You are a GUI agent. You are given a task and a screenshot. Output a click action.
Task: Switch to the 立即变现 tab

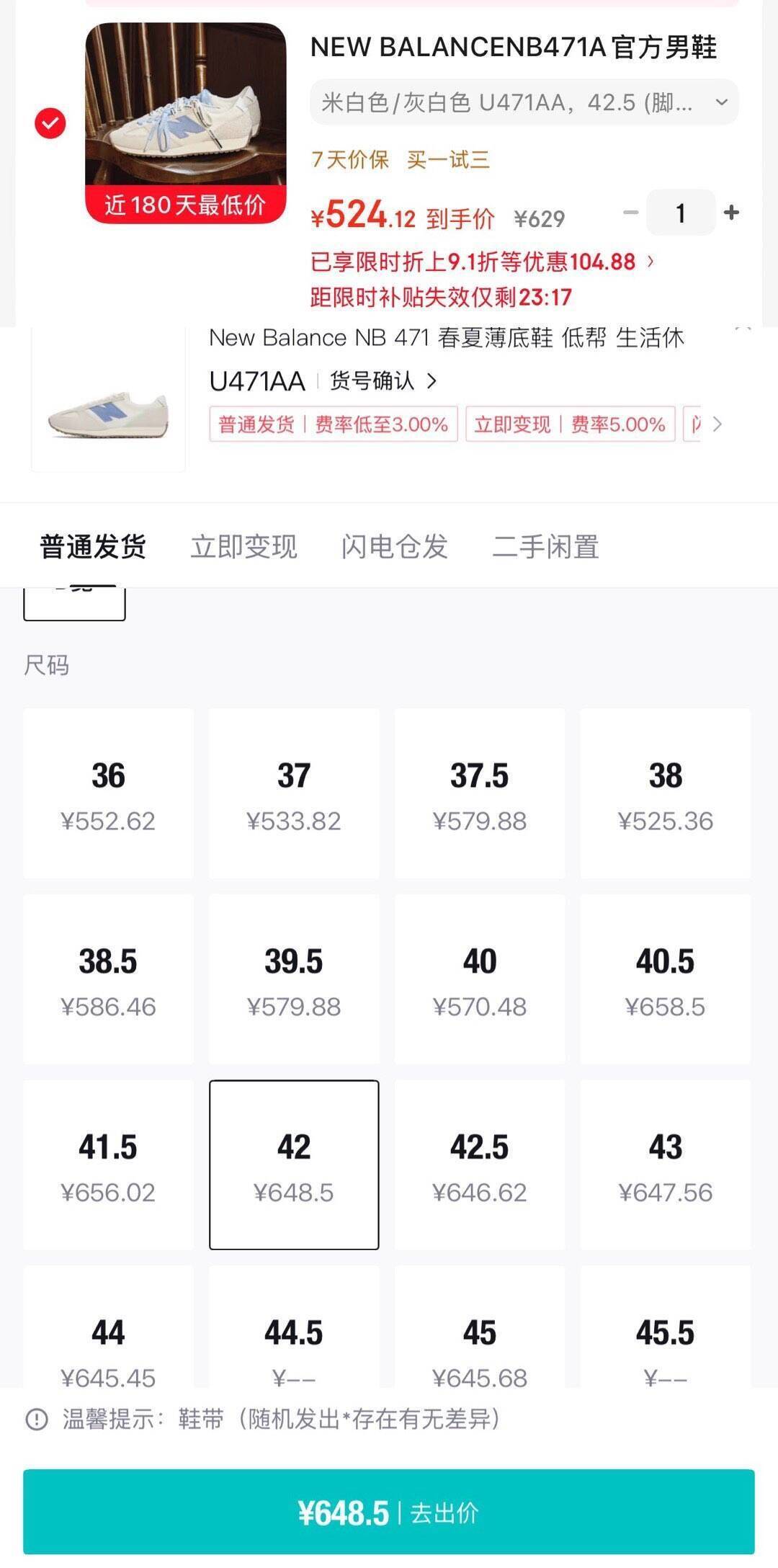(x=243, y=546)
